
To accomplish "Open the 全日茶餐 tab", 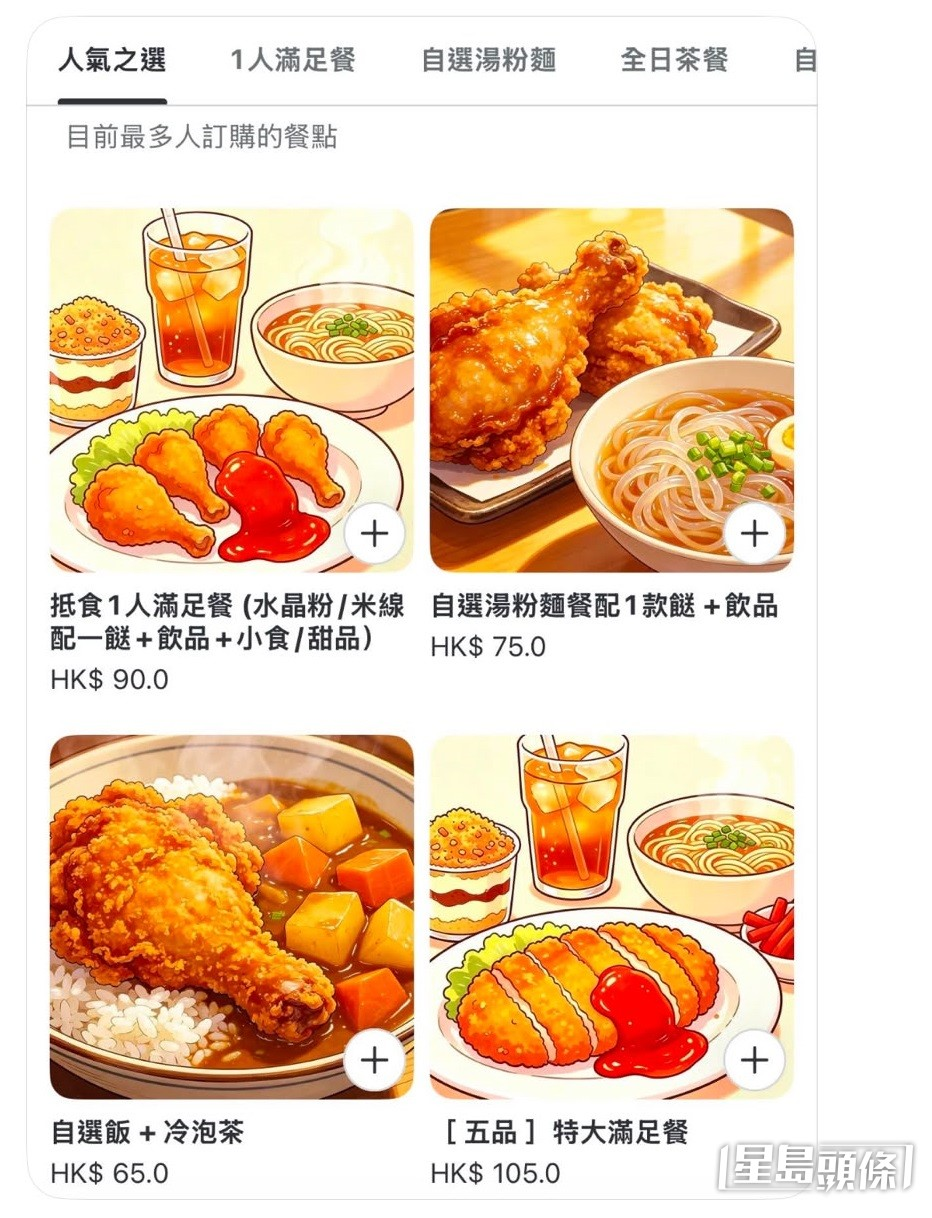I will click(x=674, y=60).
